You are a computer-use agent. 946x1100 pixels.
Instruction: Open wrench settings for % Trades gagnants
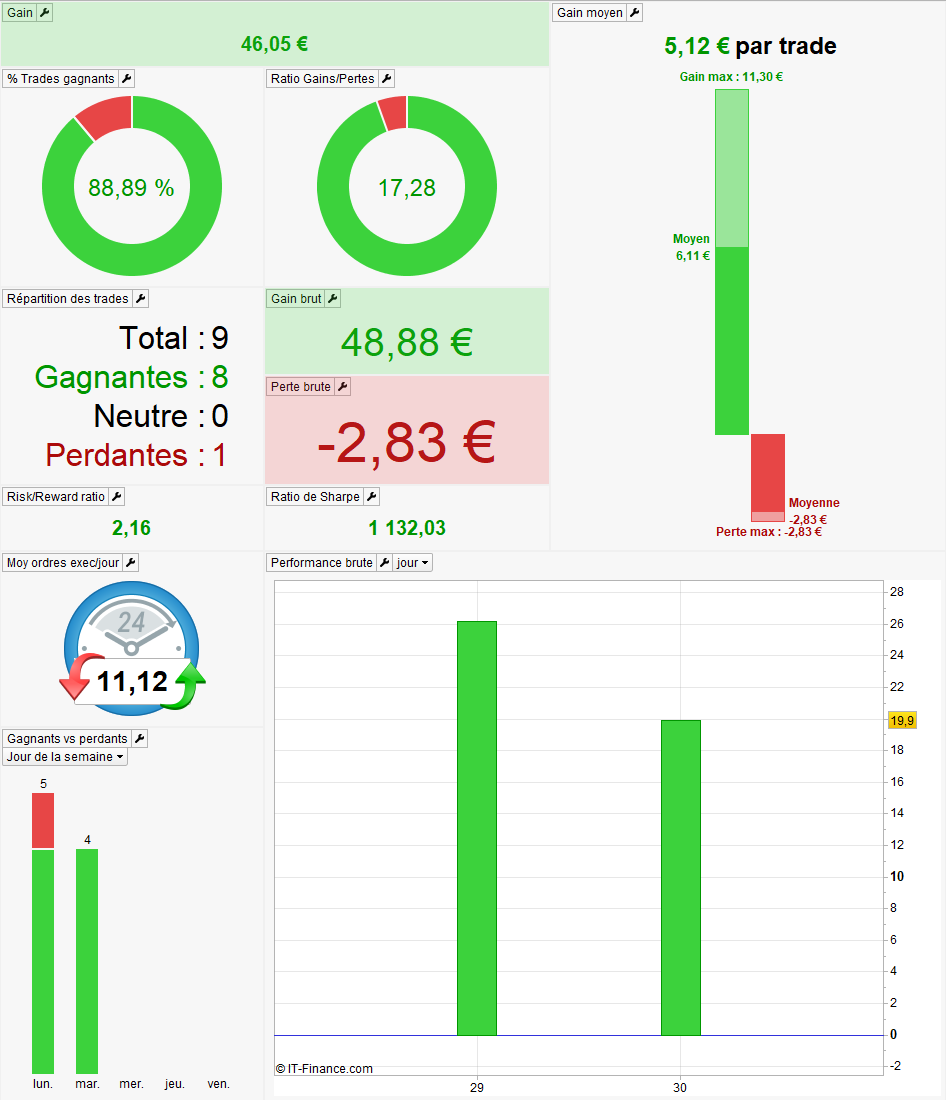coord(126,79)
